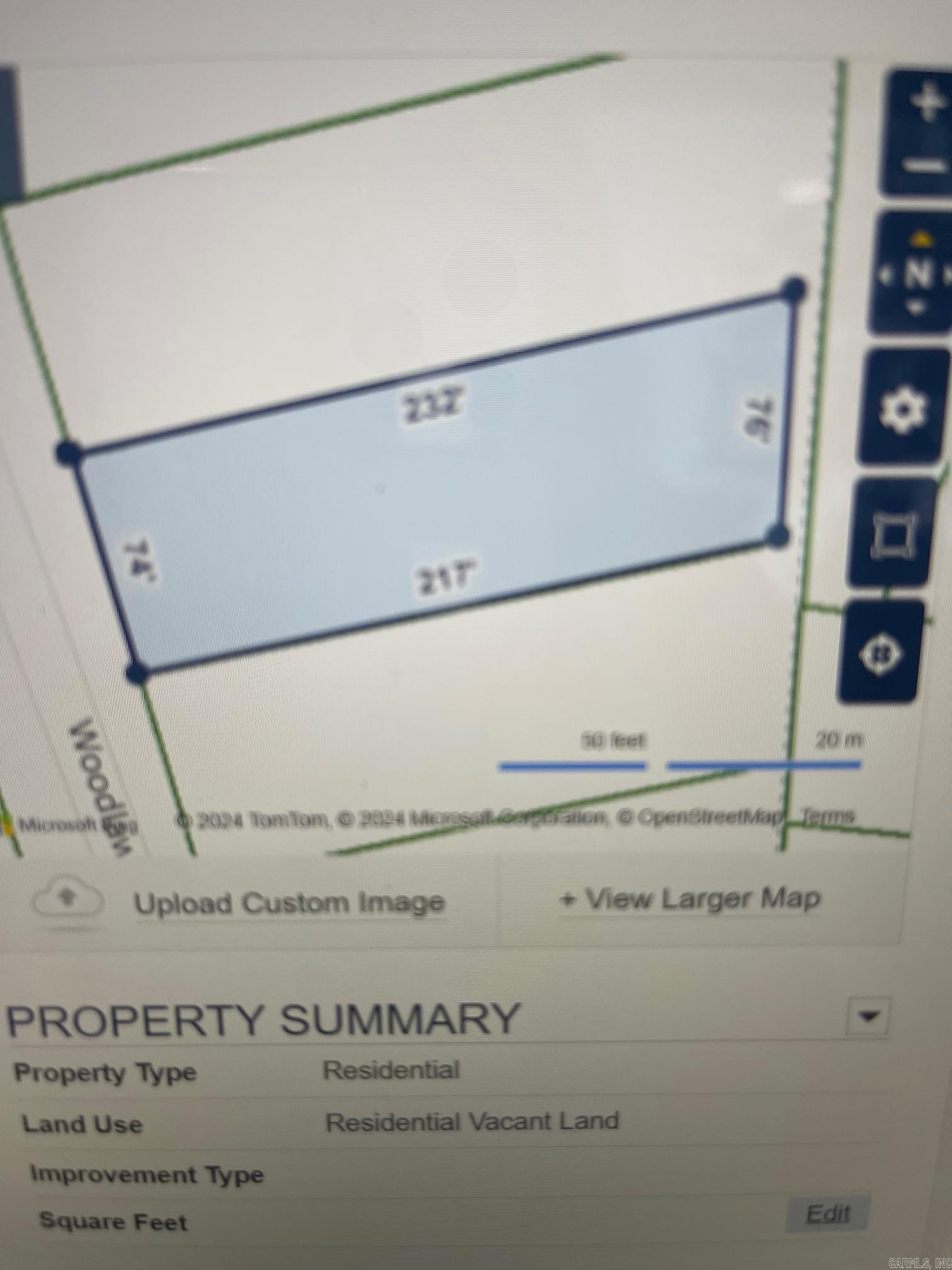Zoom in on the parcel map
The width and height of the screenshot is (952, 1270).
925,102
